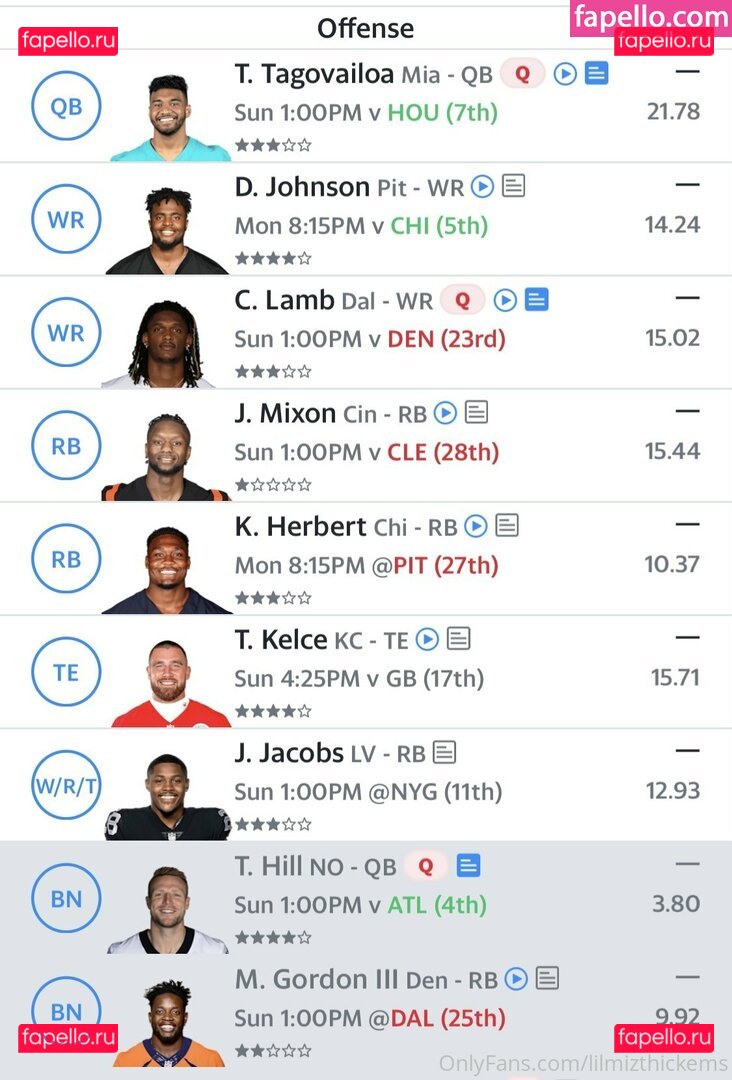Open player notes for C. Lamb
The image size is (732, 1080).
537,300
